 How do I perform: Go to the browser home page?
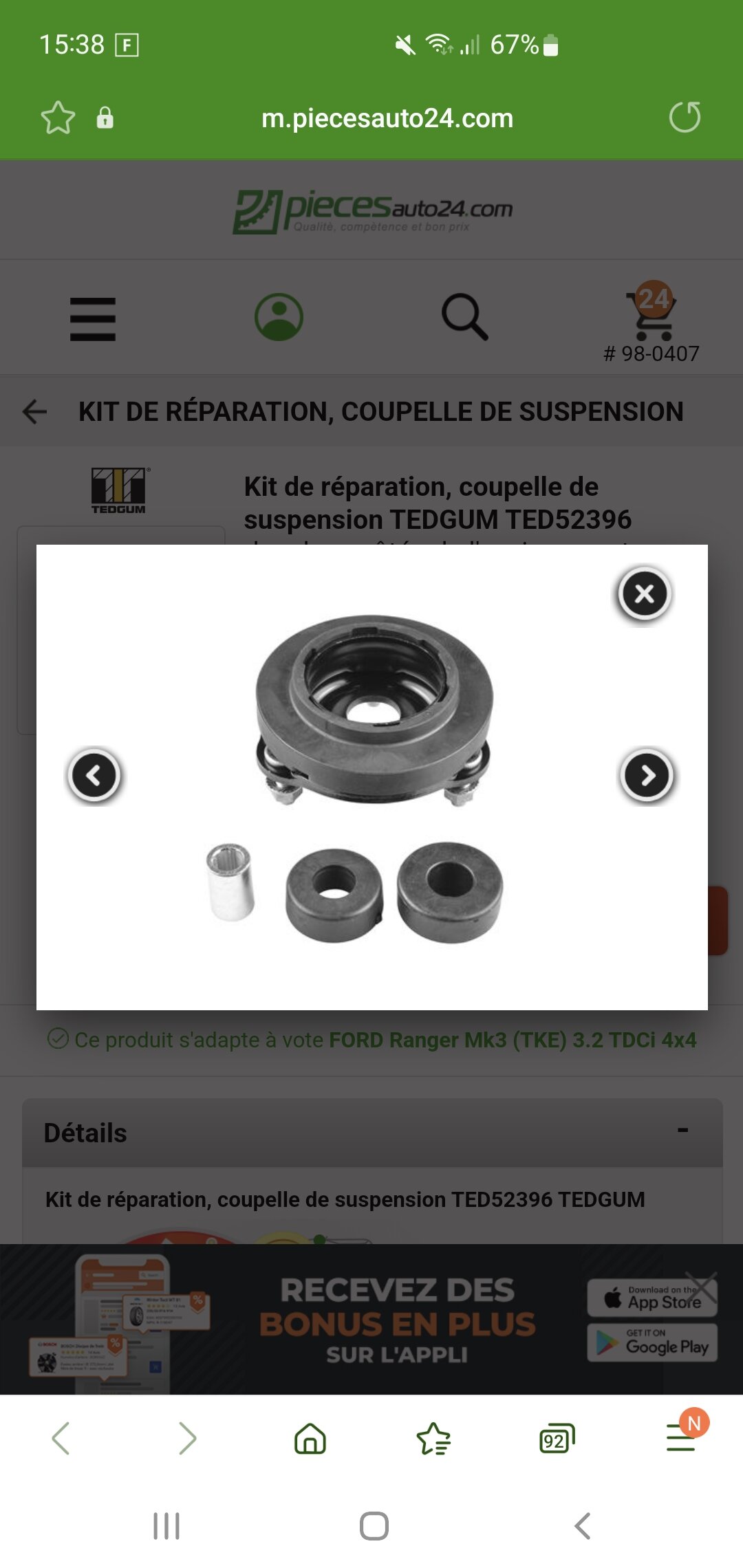pyautogui.click(x=310, y=1439)
